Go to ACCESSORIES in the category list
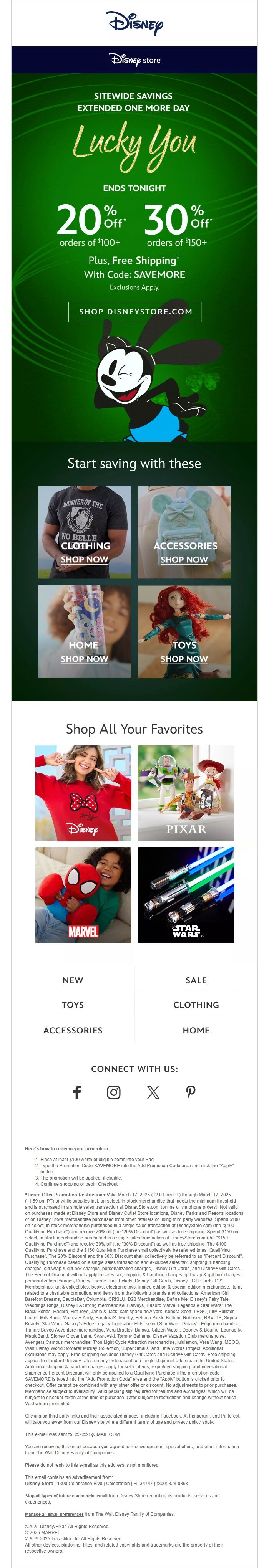This screenshot has width=269, height=1568. point(73,1030)
